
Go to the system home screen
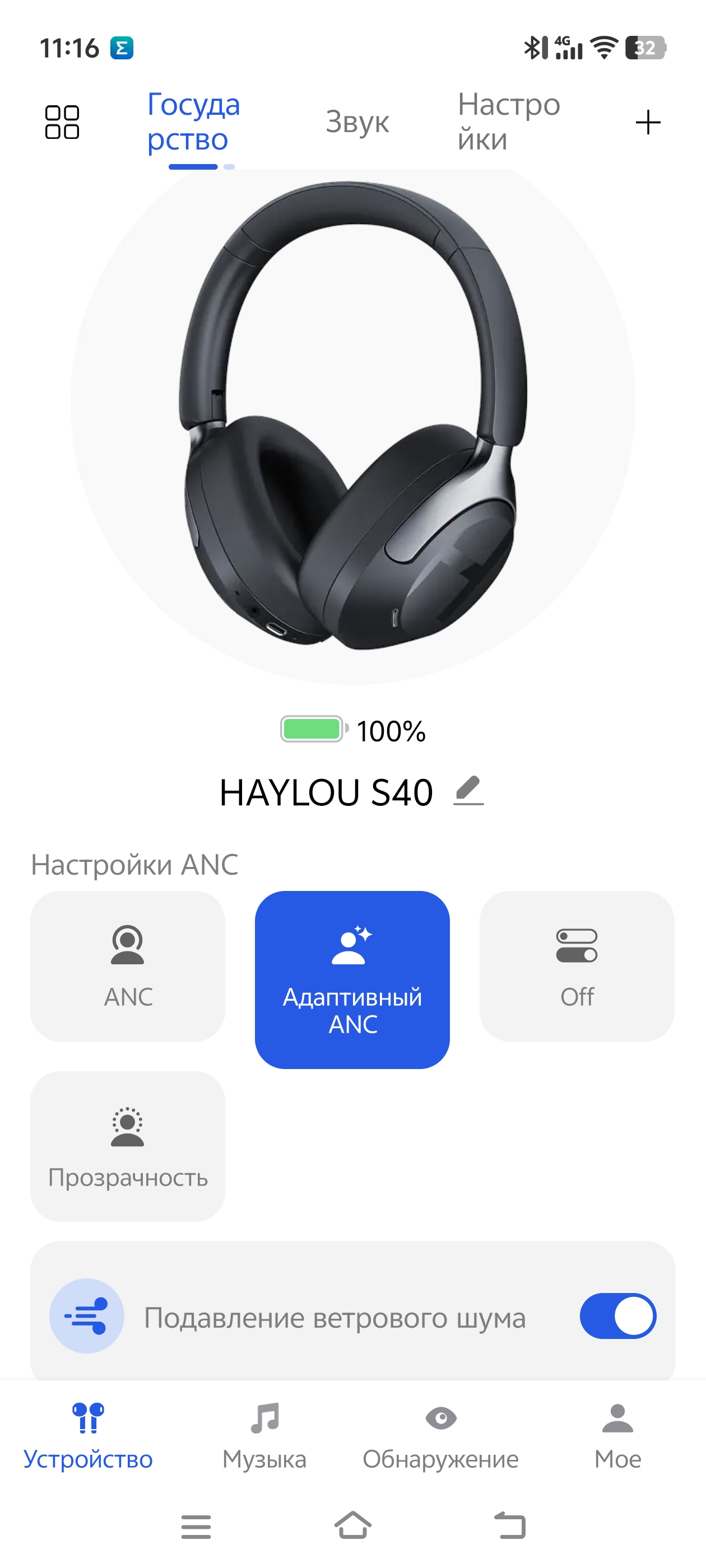coord(352,1525)
